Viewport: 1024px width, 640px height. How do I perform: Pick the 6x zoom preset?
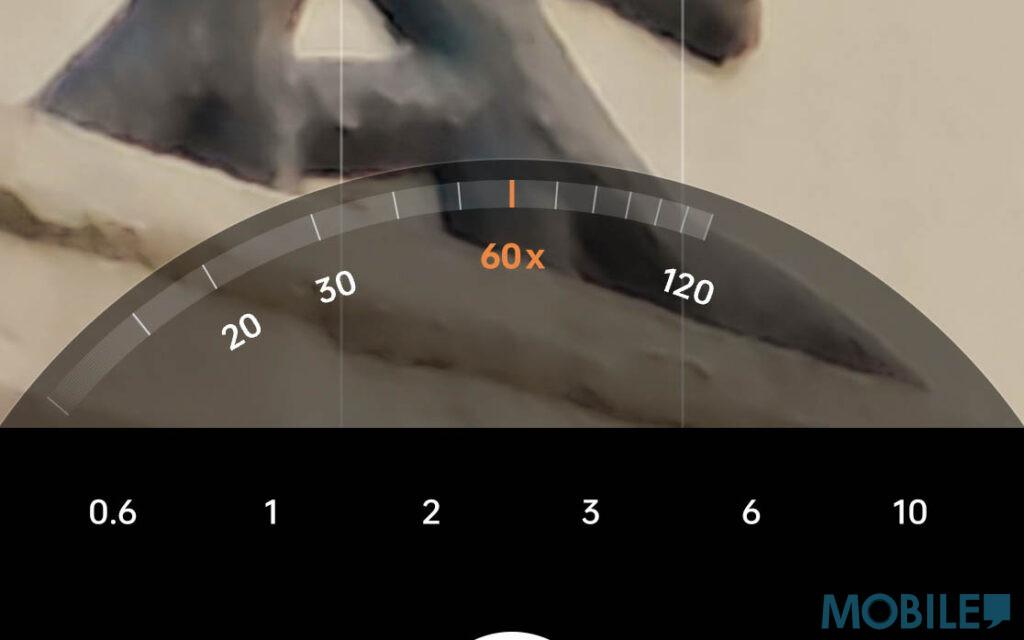pyautogui.click(x=750, y=513)
